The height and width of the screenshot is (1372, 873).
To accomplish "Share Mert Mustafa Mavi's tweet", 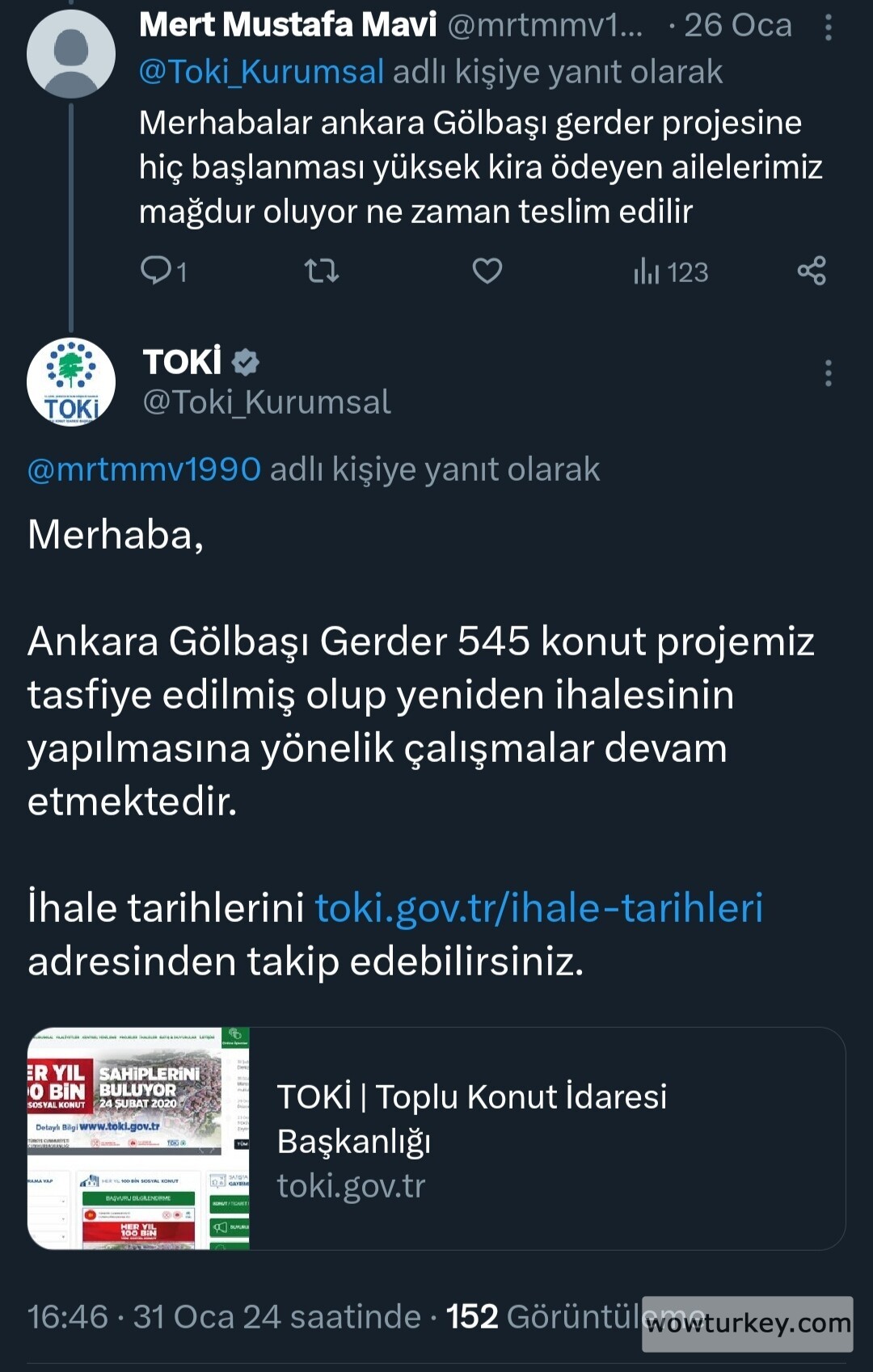I will click(x=812, y=271).
